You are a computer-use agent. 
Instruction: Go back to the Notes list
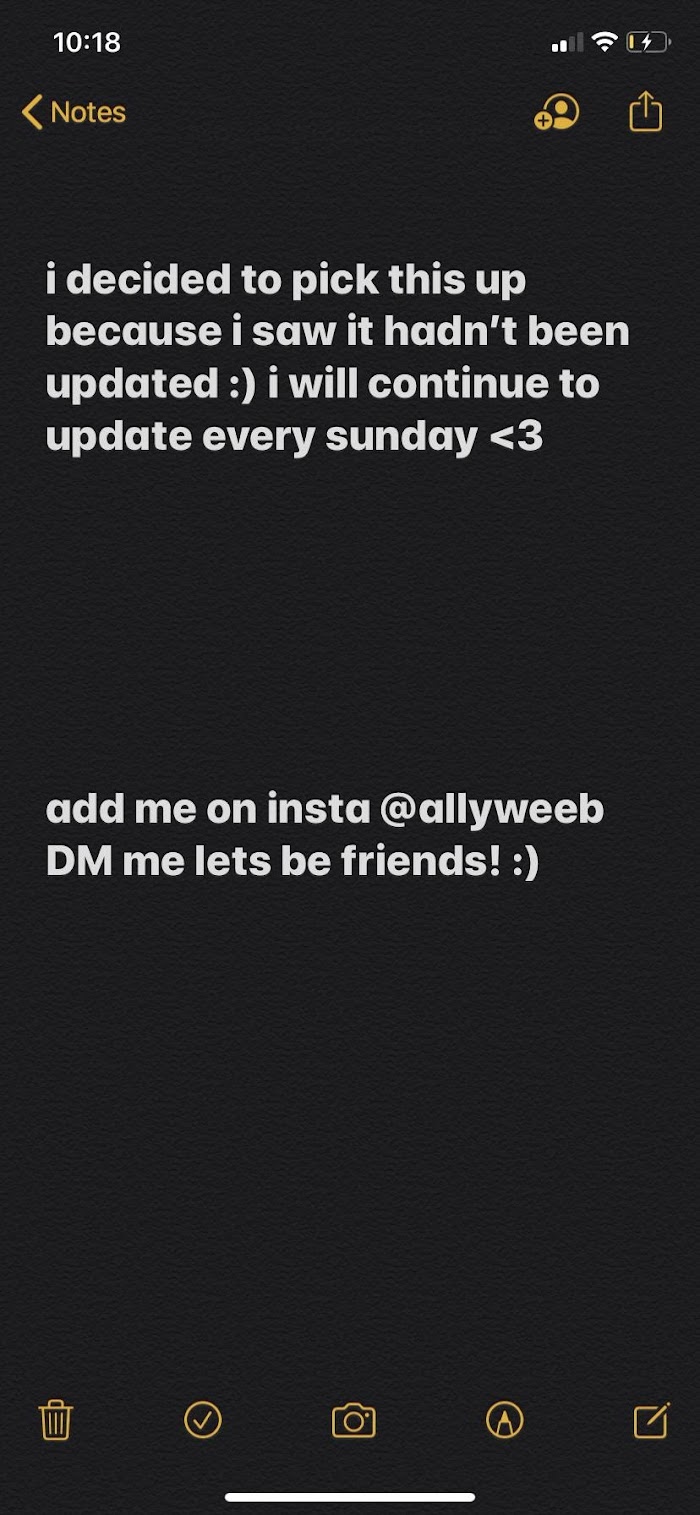pyautogui.click(x=74, y=112)
